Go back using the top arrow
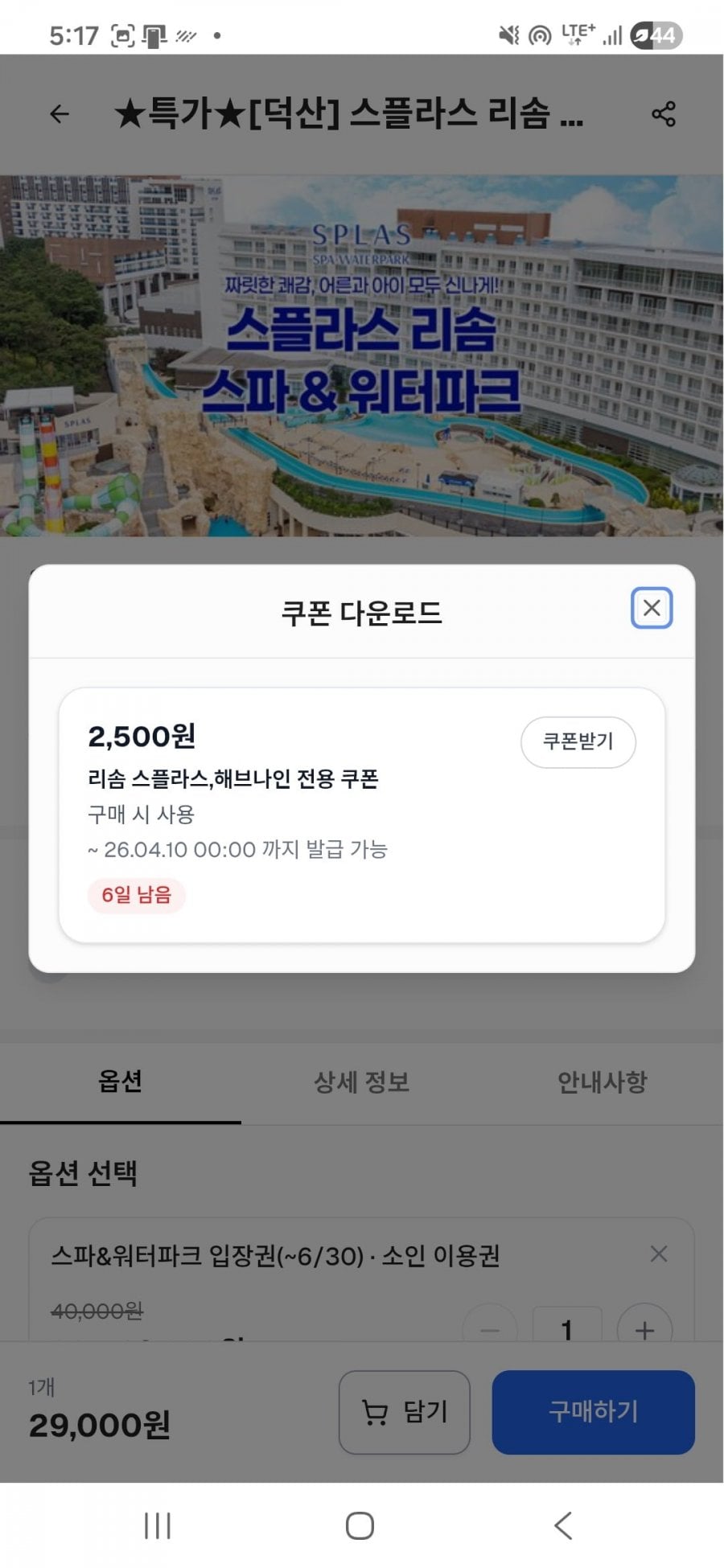 pos(60,114)
